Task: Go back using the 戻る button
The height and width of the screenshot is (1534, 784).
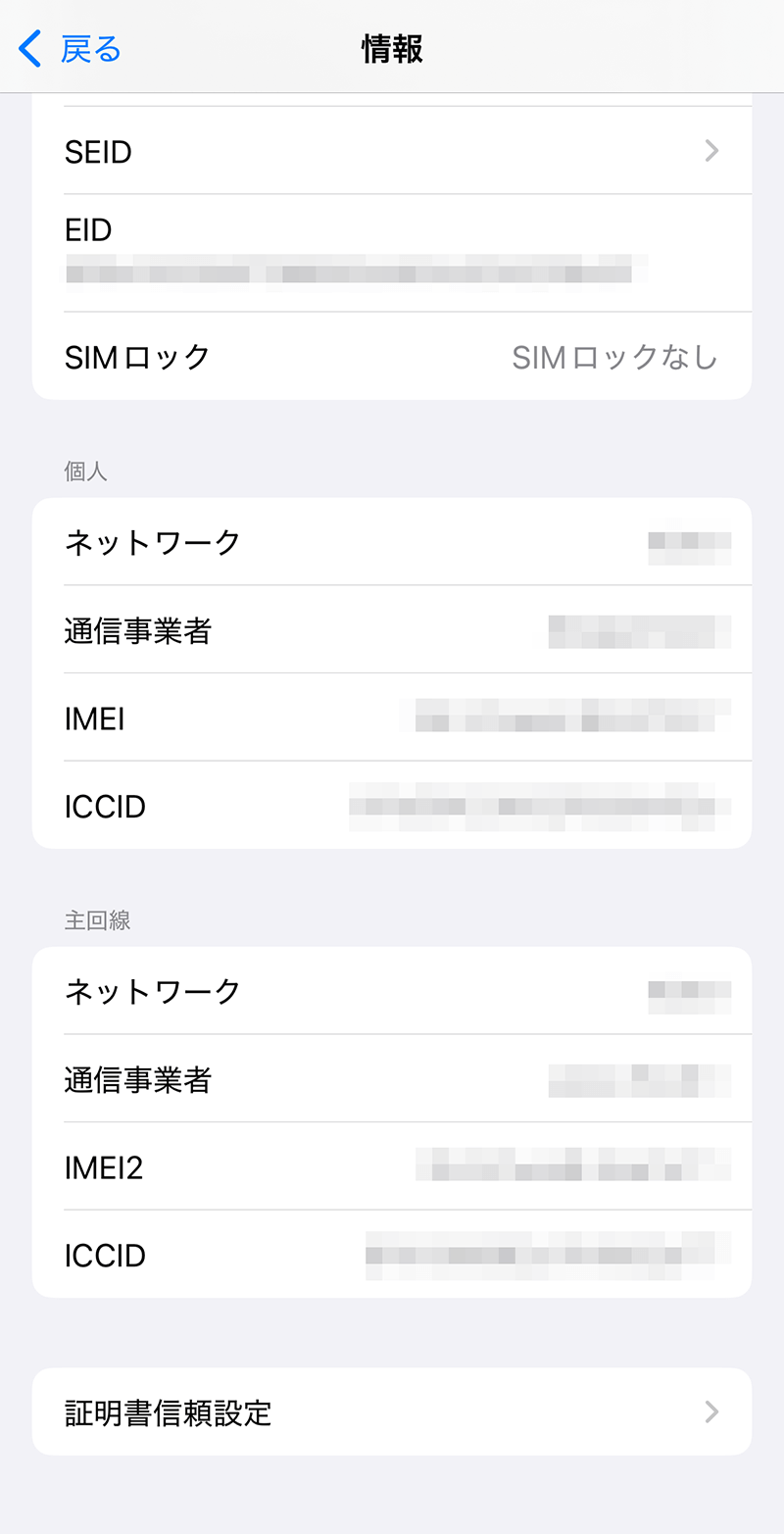Action: 71,48
